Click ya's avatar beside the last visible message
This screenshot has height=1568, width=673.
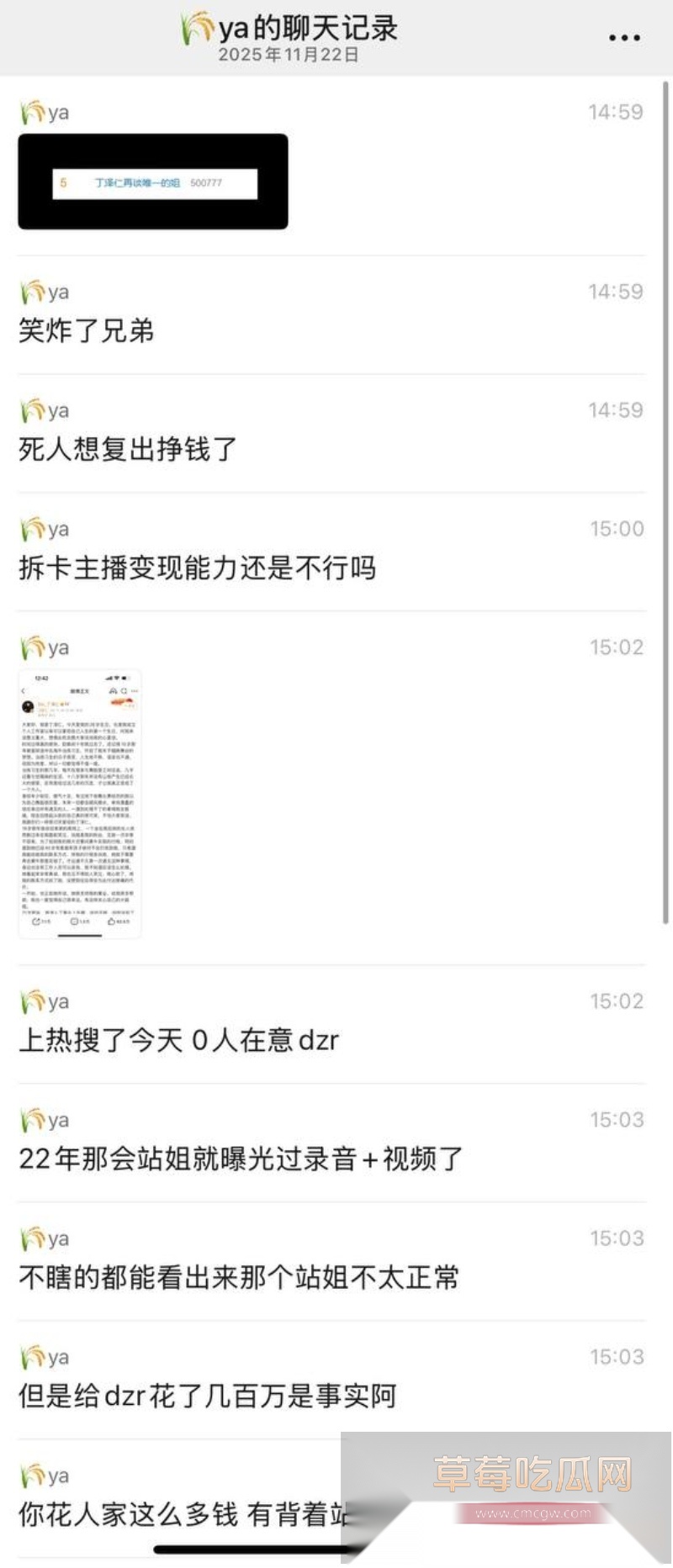32,1475
